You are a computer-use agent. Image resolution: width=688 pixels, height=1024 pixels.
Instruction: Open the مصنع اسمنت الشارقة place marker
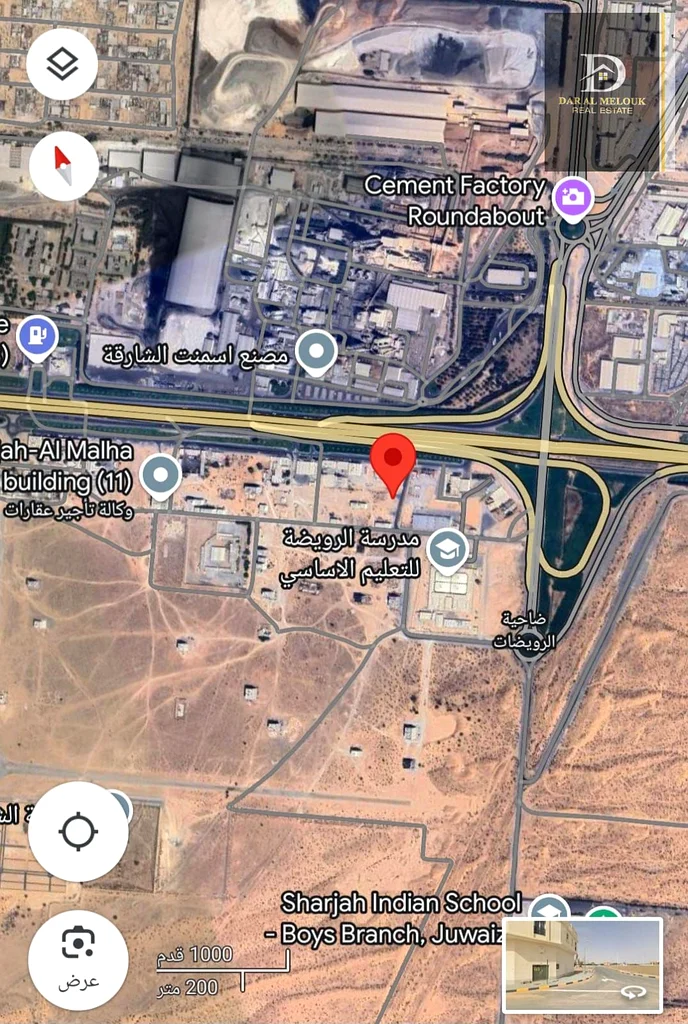[x=318, y=352]
